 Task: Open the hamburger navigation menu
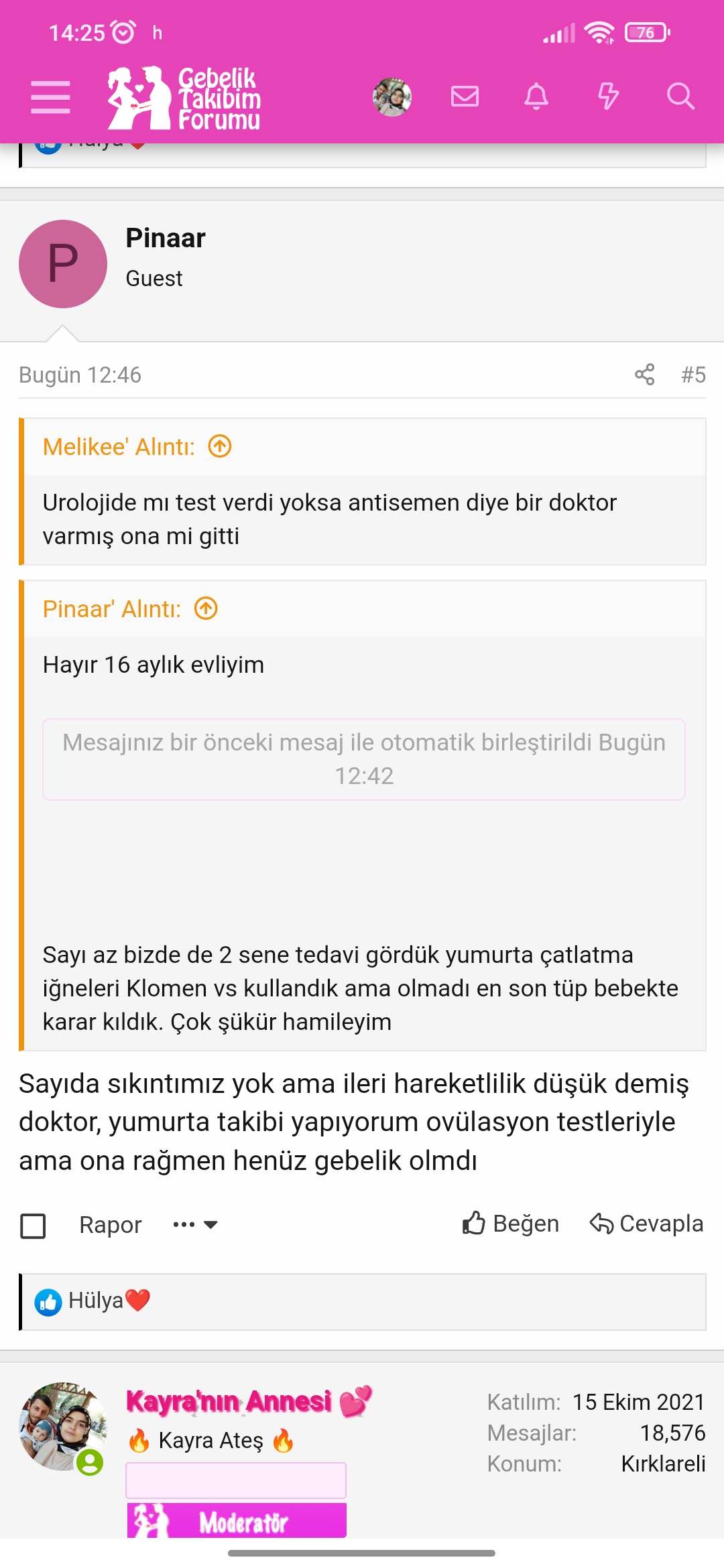pos(50,97)
